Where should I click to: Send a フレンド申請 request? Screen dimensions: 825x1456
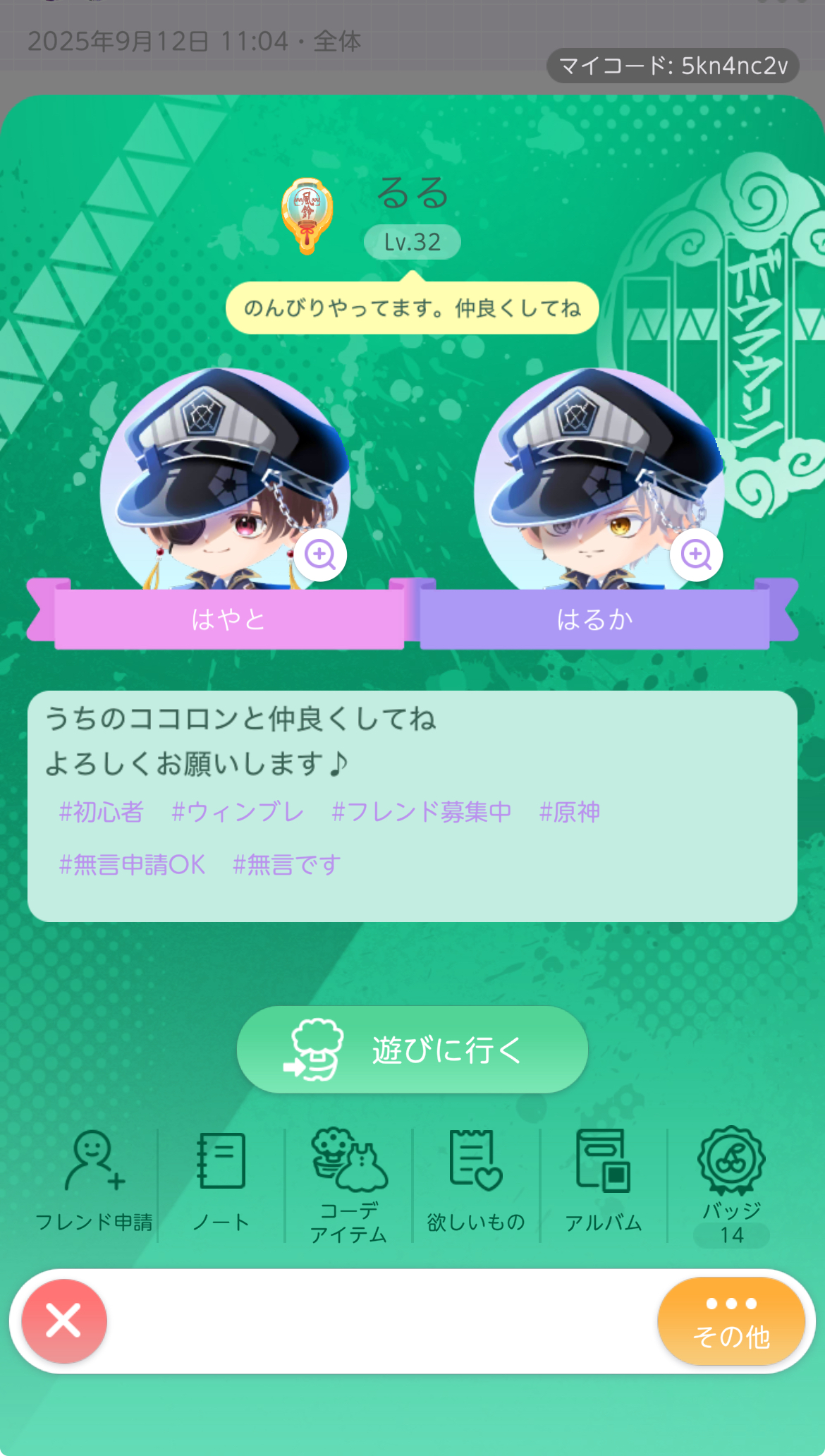tap(94, 1182)
